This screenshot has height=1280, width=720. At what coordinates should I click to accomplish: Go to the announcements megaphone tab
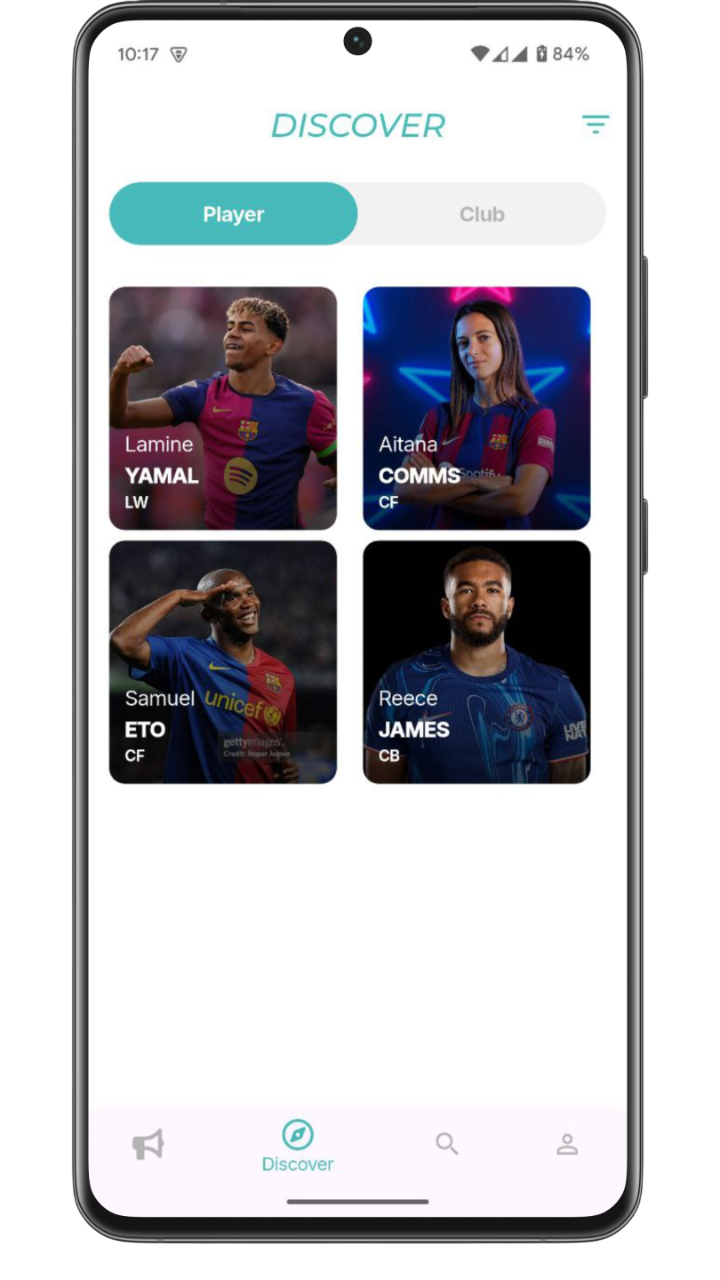(148, 1145)
